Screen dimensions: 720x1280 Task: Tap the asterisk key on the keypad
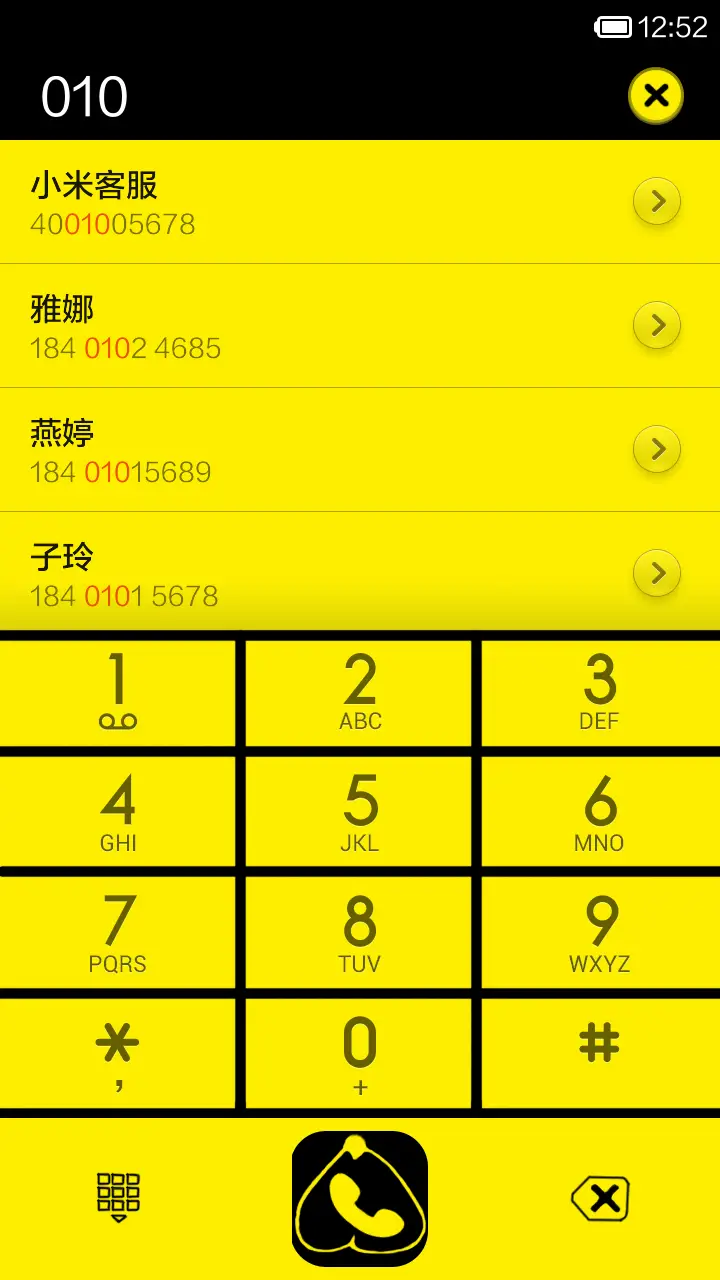(x=118, y=1052)
